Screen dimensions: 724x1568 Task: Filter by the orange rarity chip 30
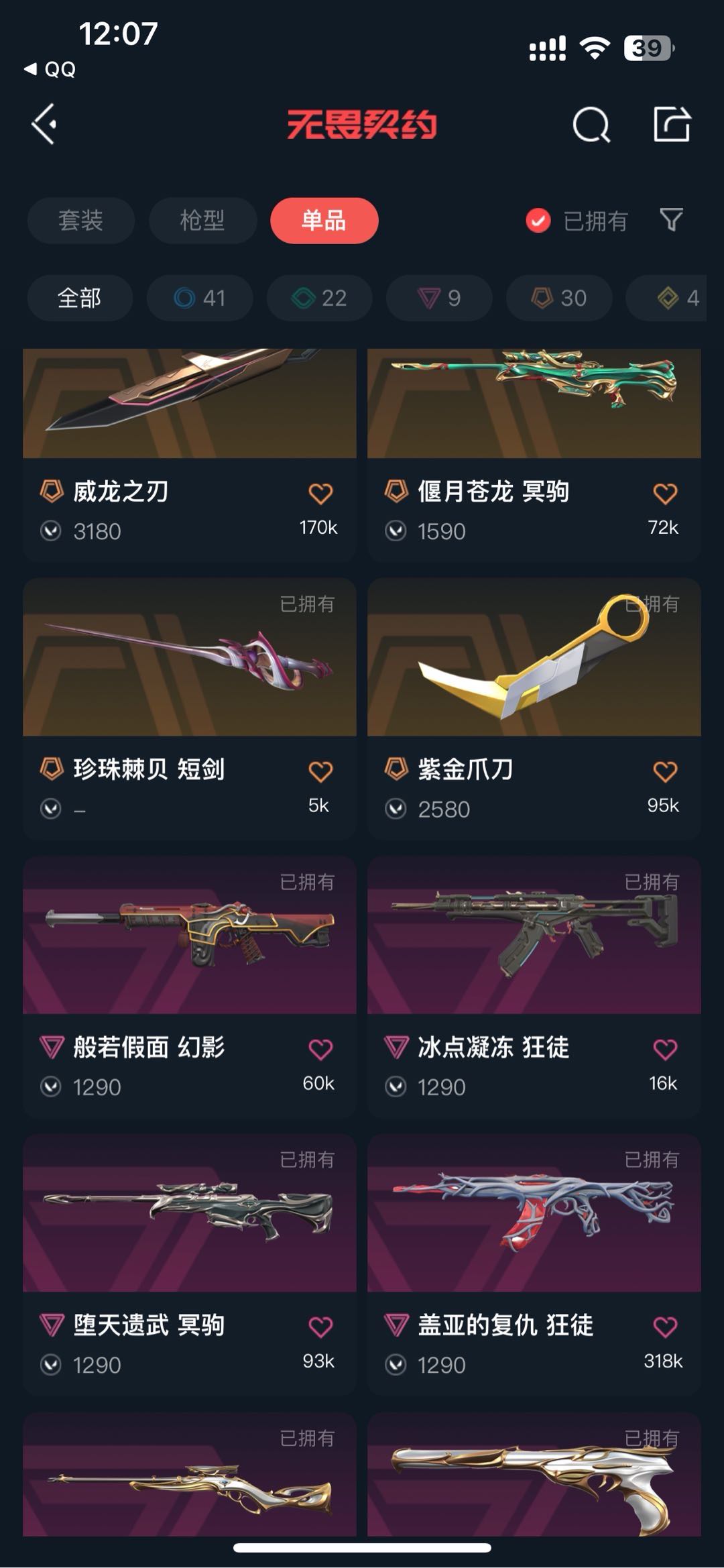[559, 298]
